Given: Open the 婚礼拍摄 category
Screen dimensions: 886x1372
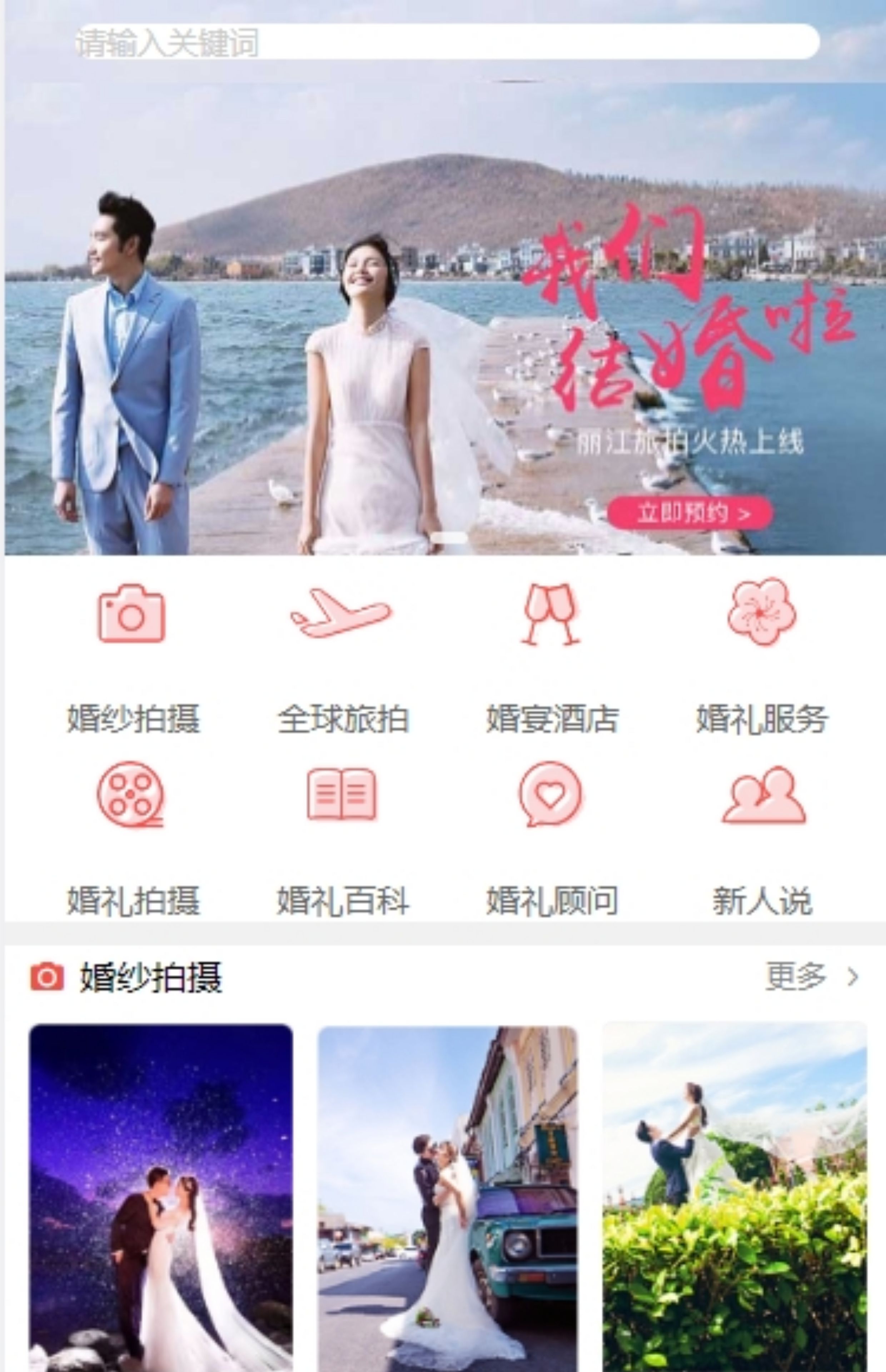Looking at the screenshot, I should tap(132, 837).
